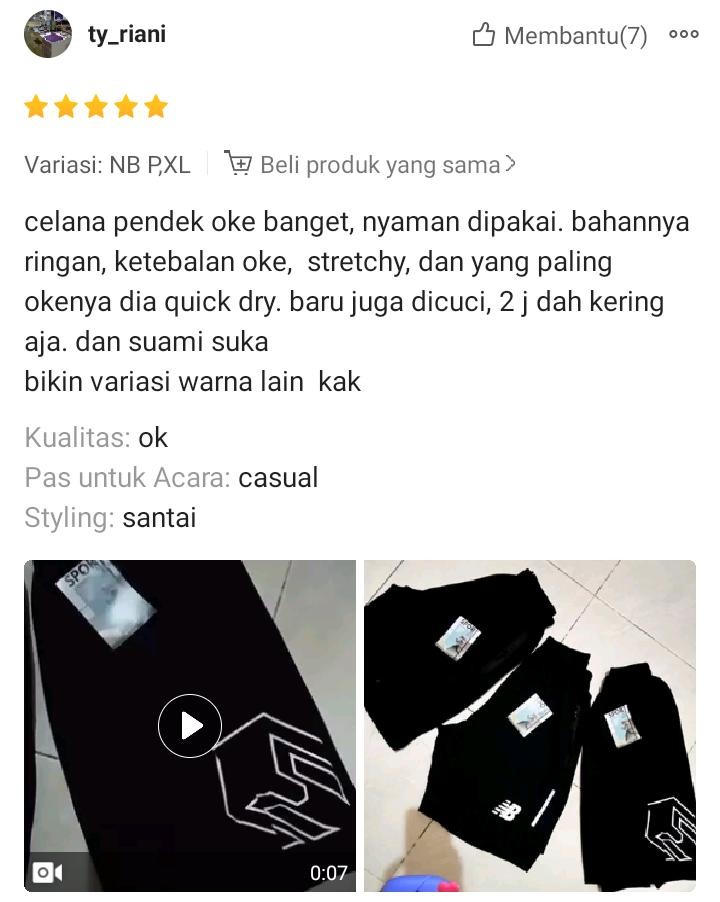Tap 'Beli produk yang sama' link
720x902 pixels.
pos(371,164)
